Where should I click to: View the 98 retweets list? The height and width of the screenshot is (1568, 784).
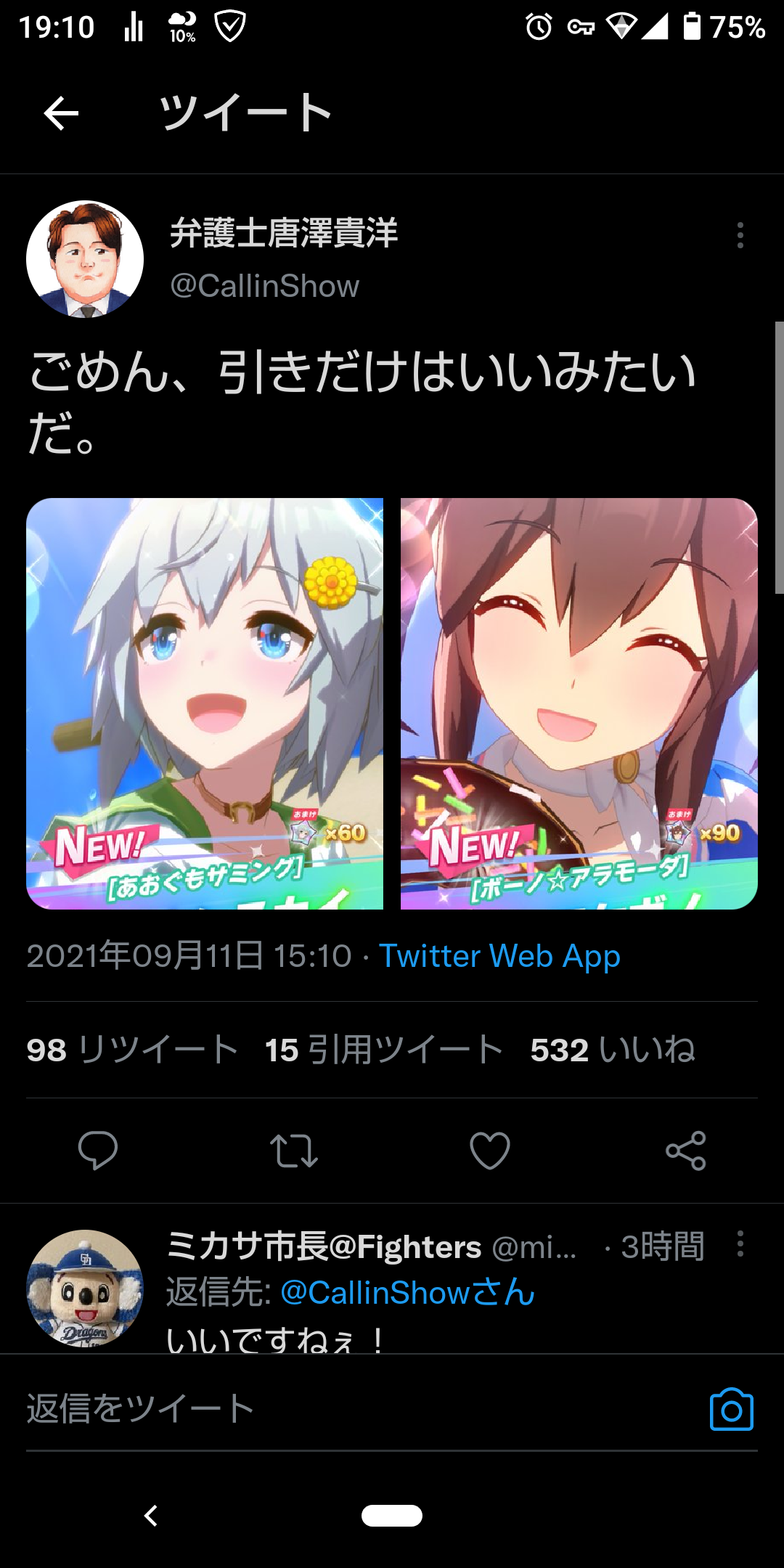click(133, 1050)
